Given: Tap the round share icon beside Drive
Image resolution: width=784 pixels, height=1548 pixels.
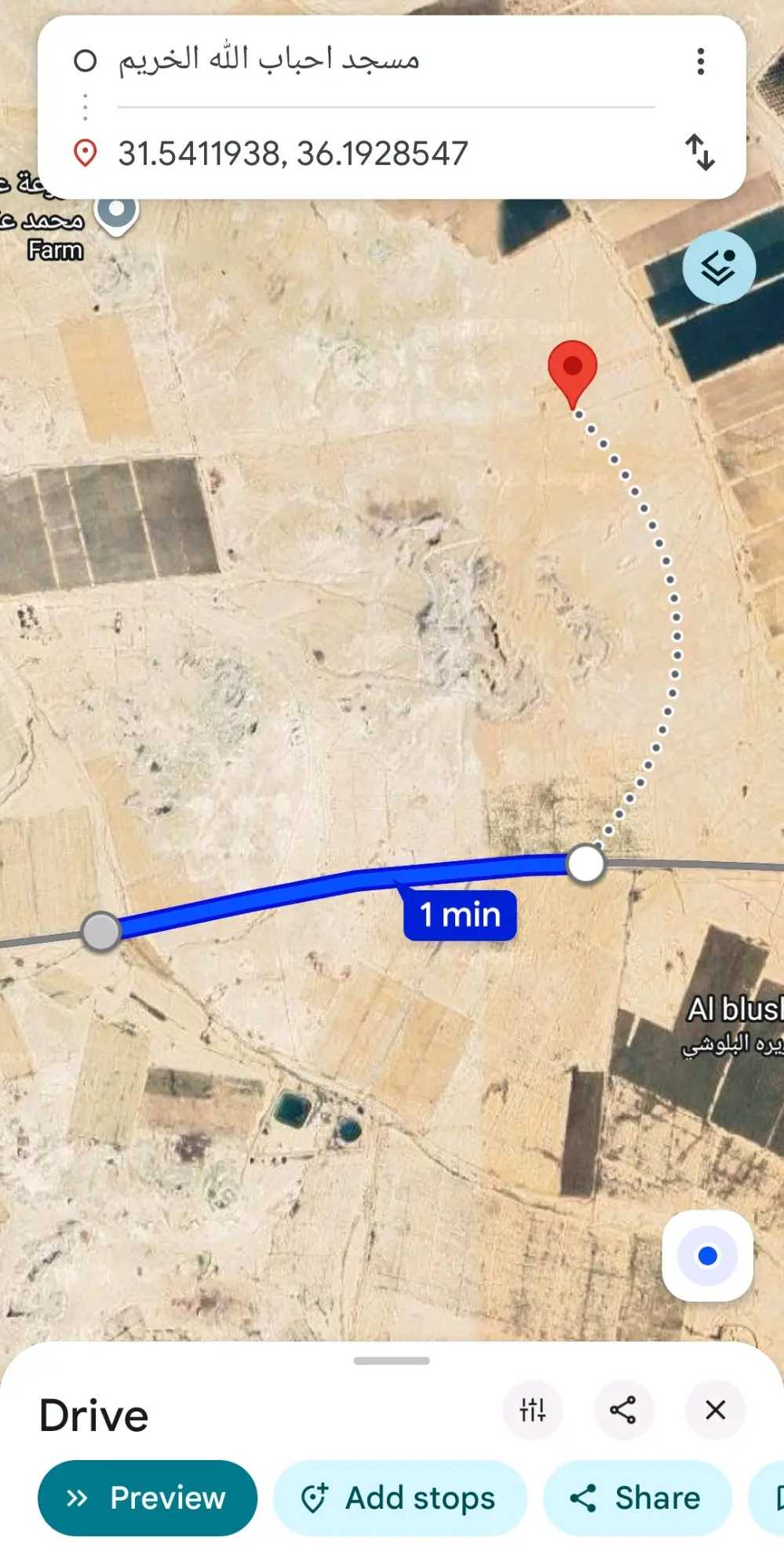Looking at the screenshot, I should [x=623, y=1410].
